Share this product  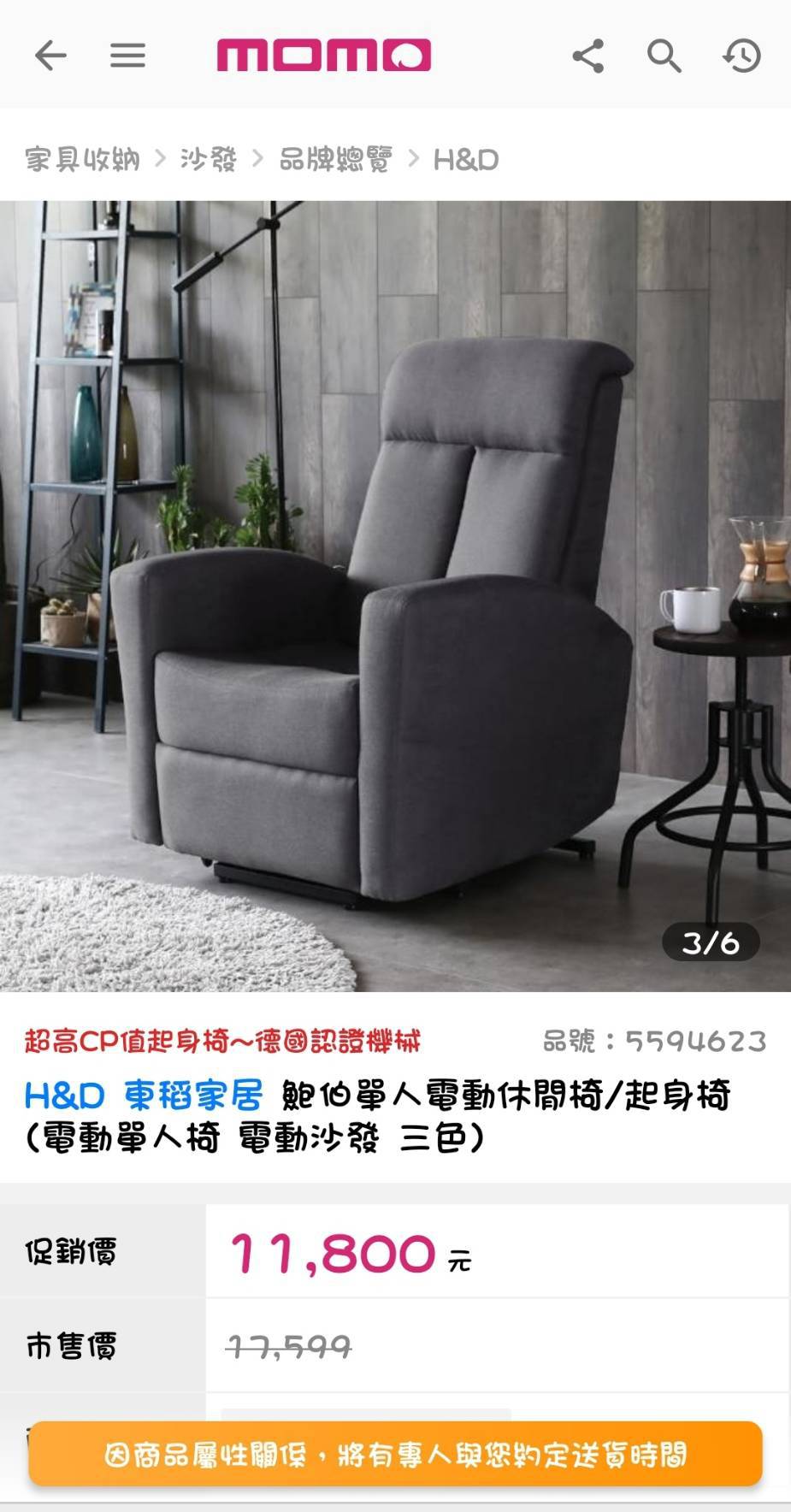[587, 56]
